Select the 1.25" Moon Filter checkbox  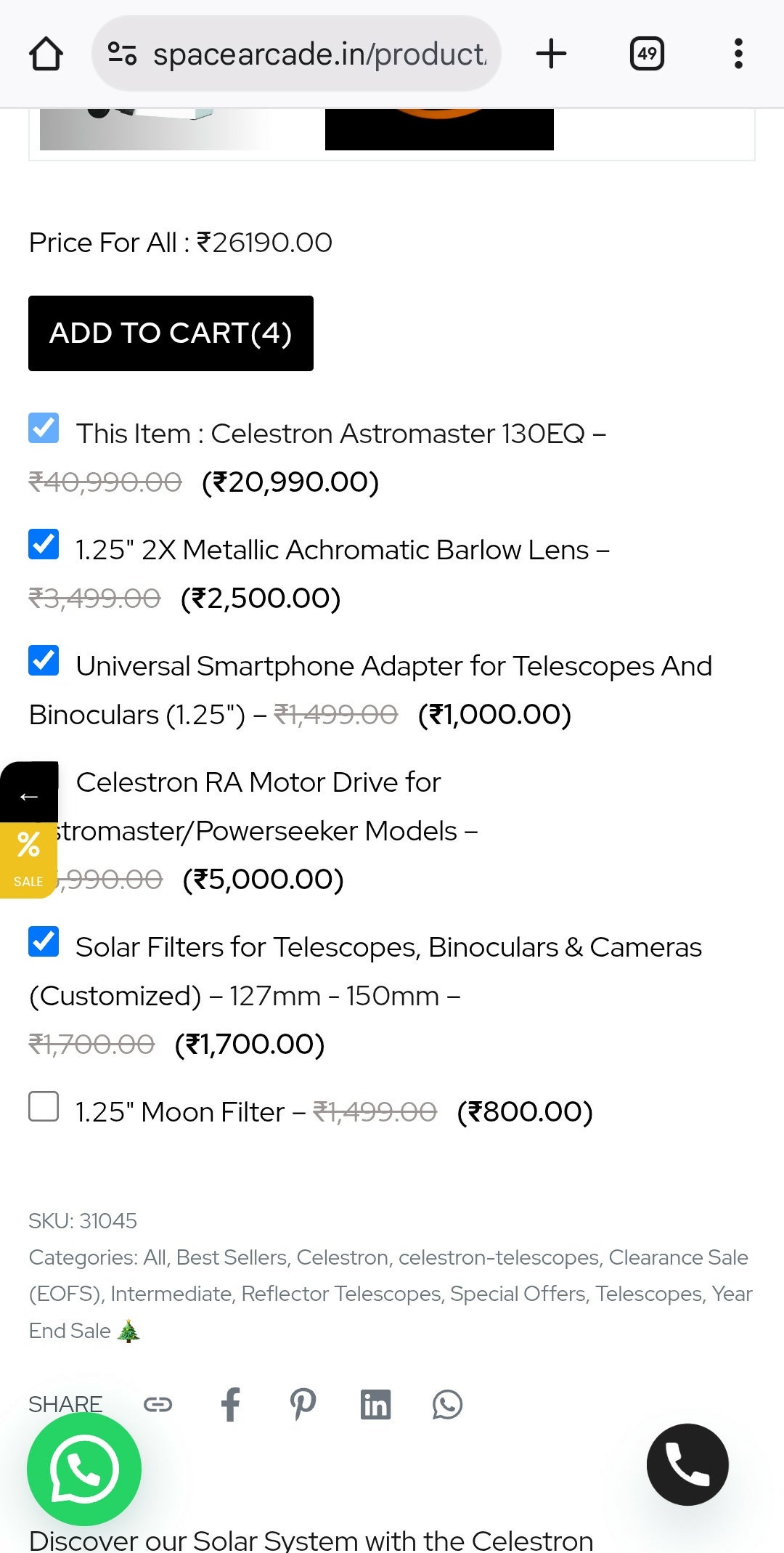44,1106
